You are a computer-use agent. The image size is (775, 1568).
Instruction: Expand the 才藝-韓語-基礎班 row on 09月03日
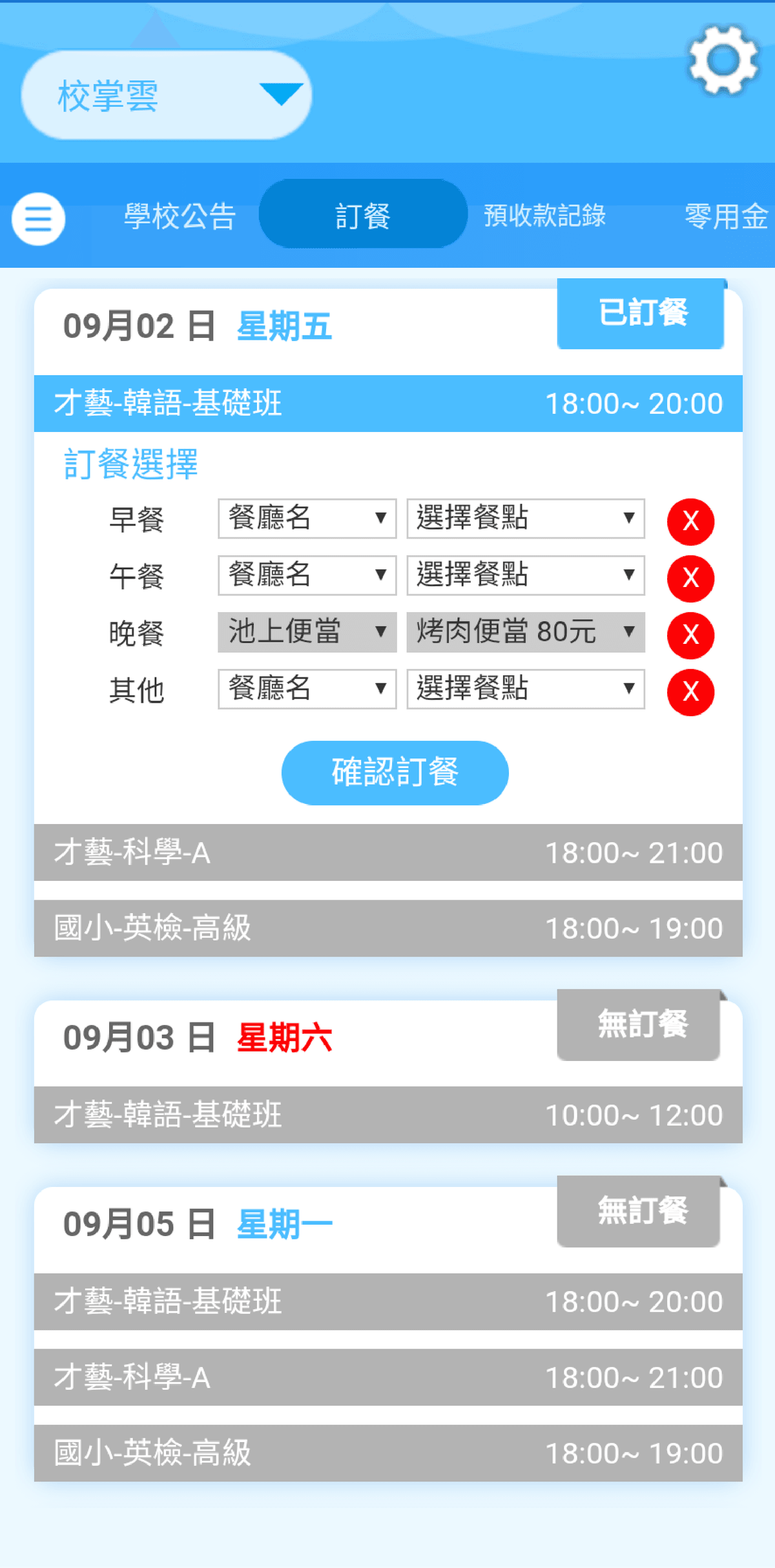(x=388, y=1115)
